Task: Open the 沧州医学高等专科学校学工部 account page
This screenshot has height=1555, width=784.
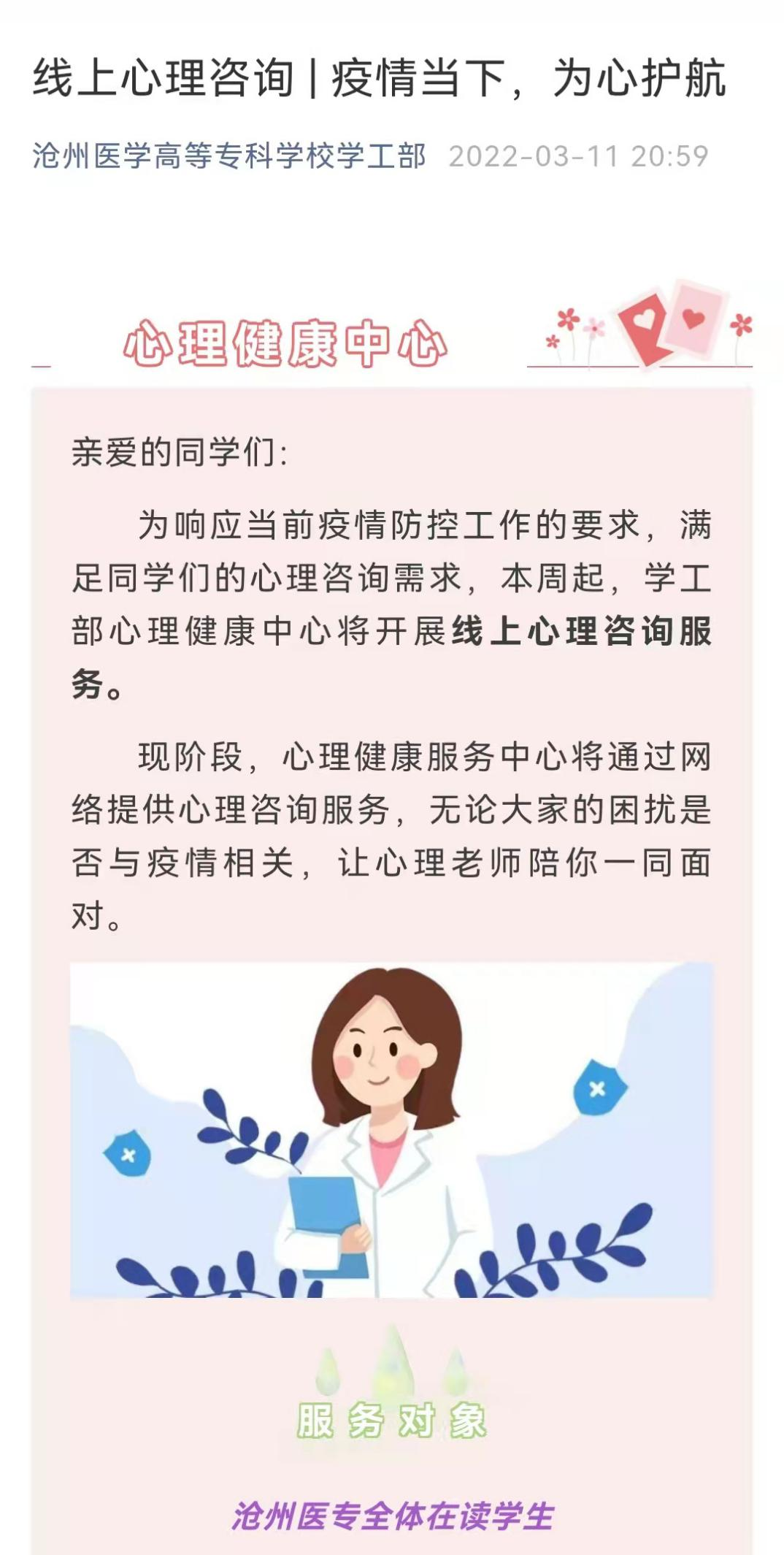Action: 228,156
